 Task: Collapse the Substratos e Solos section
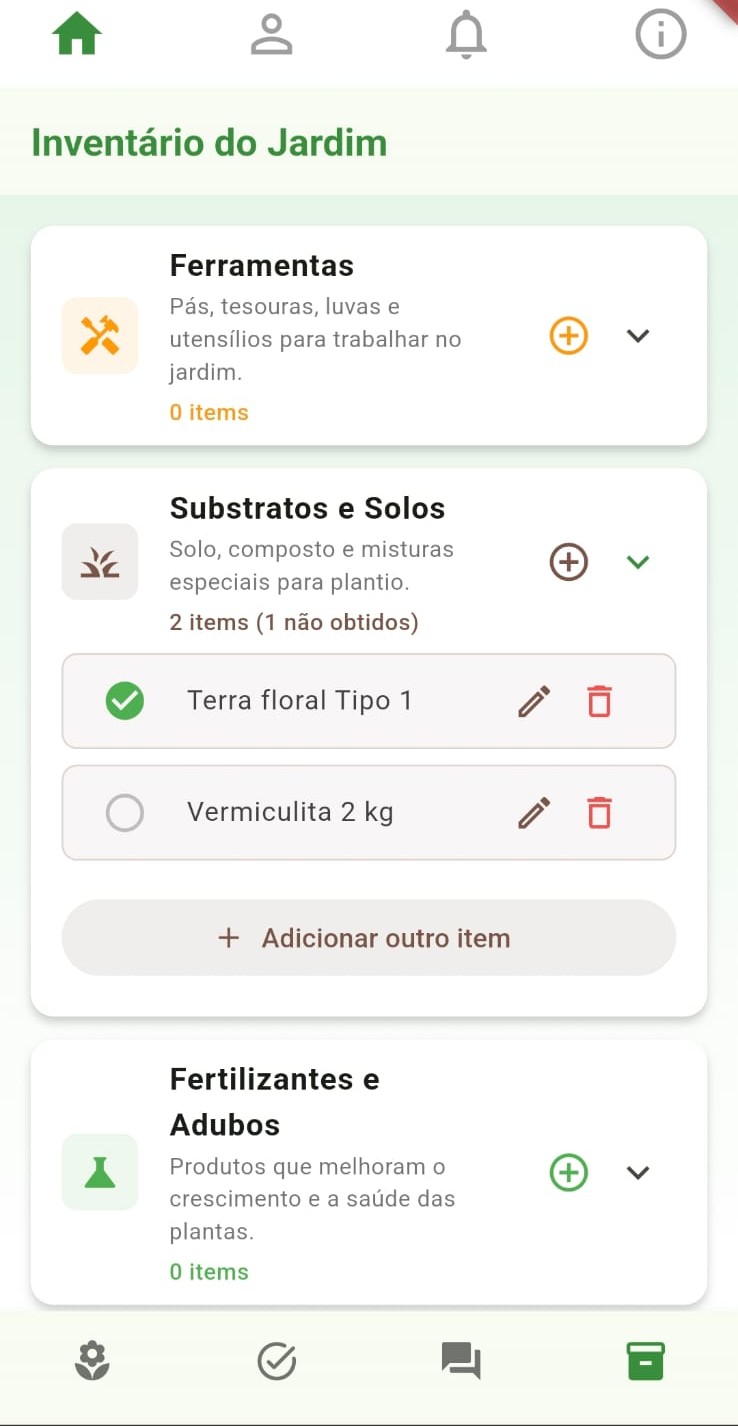pos(637,562)
